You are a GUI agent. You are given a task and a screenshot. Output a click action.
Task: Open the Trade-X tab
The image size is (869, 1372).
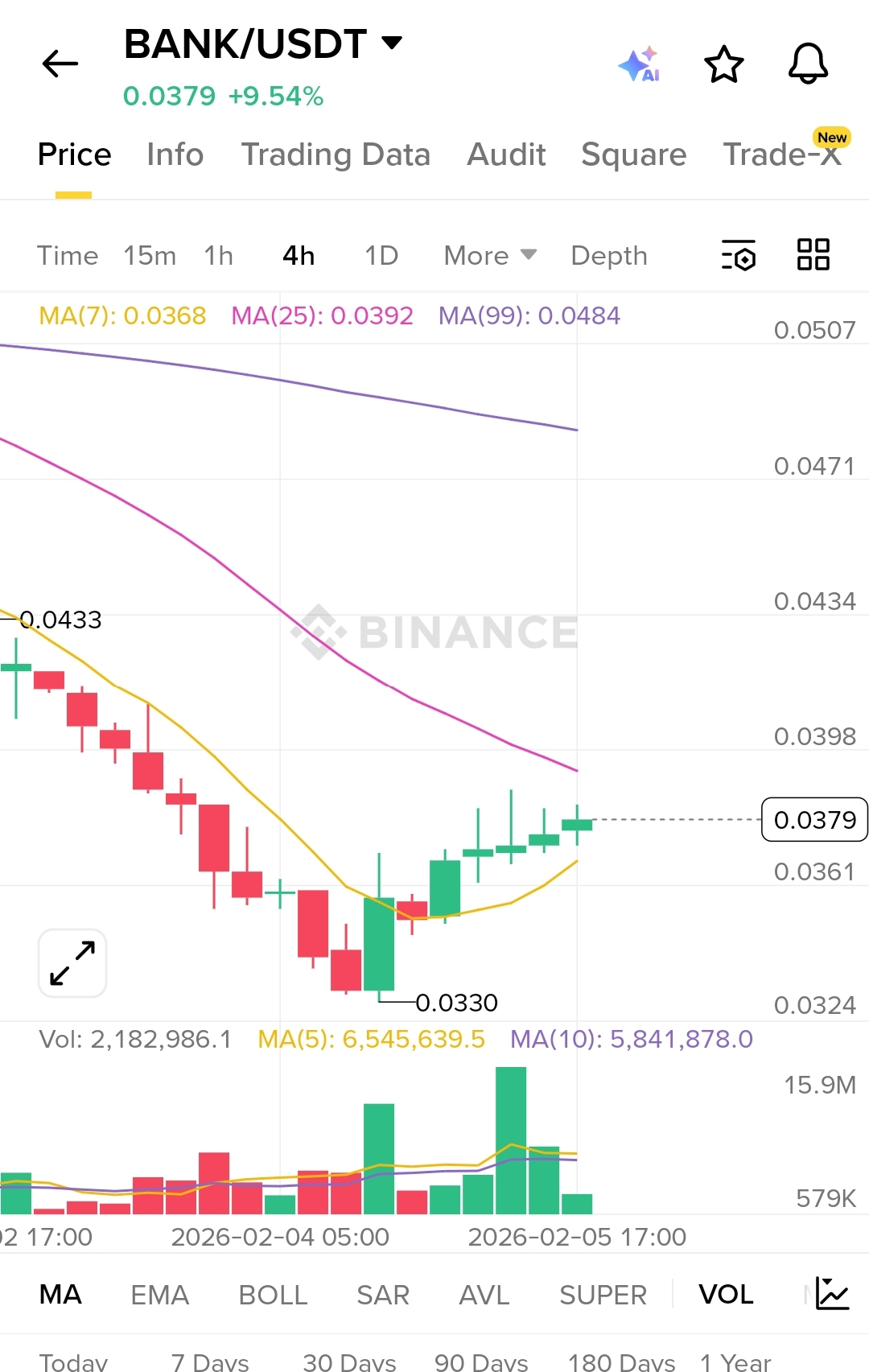click(x=782, y=155)
